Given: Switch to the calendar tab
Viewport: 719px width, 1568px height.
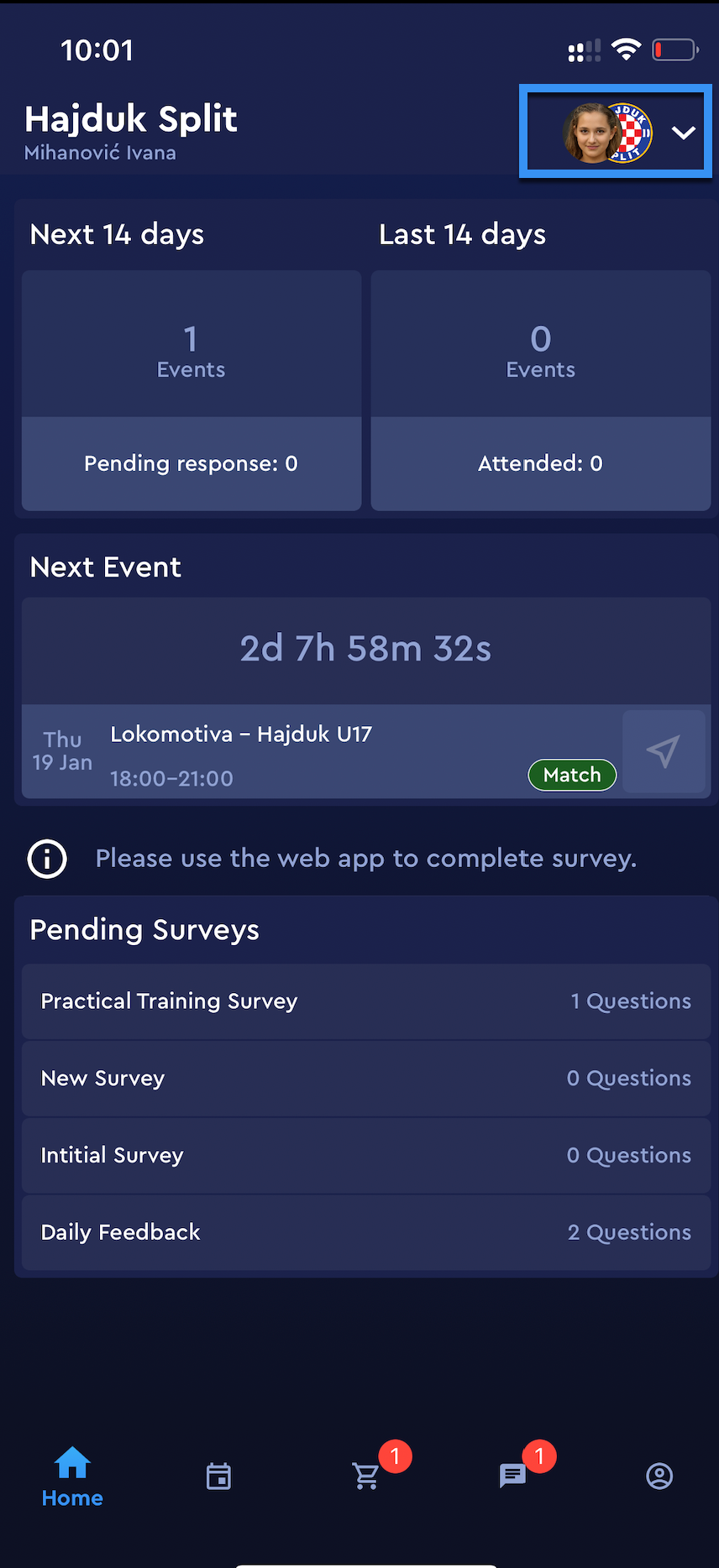Looking at the screenshot, I should [218, 1477].
